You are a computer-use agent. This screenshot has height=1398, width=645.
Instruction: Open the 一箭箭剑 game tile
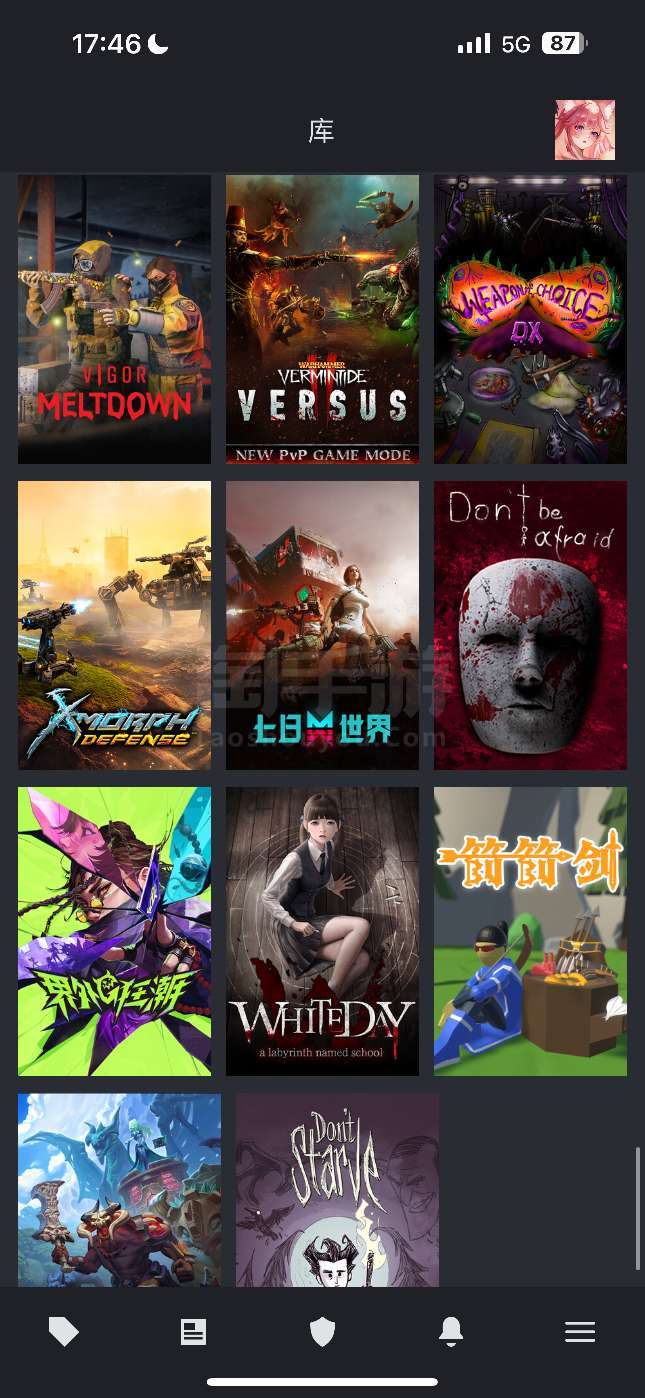(530, 931)
